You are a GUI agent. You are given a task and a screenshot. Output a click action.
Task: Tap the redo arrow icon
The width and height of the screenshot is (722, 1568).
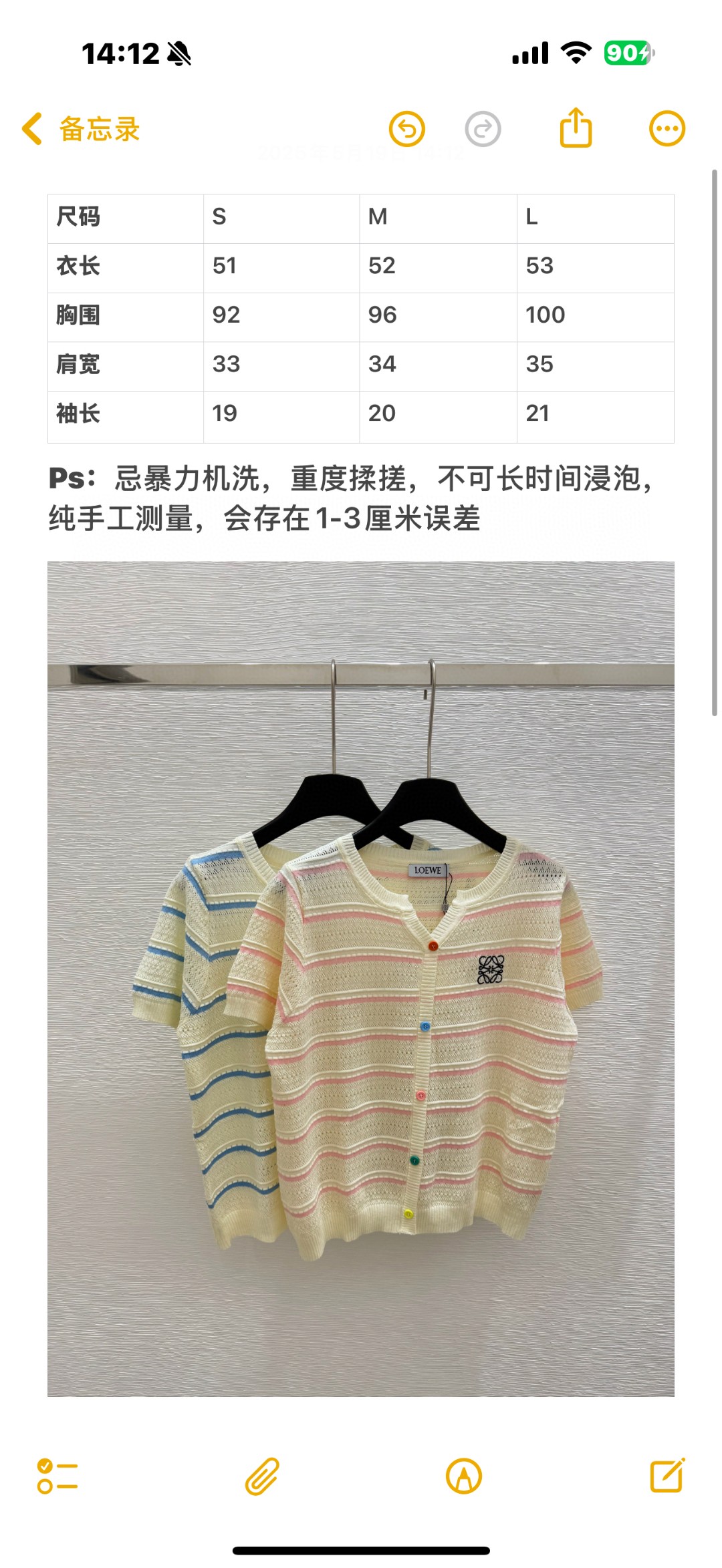click(483, 129)
